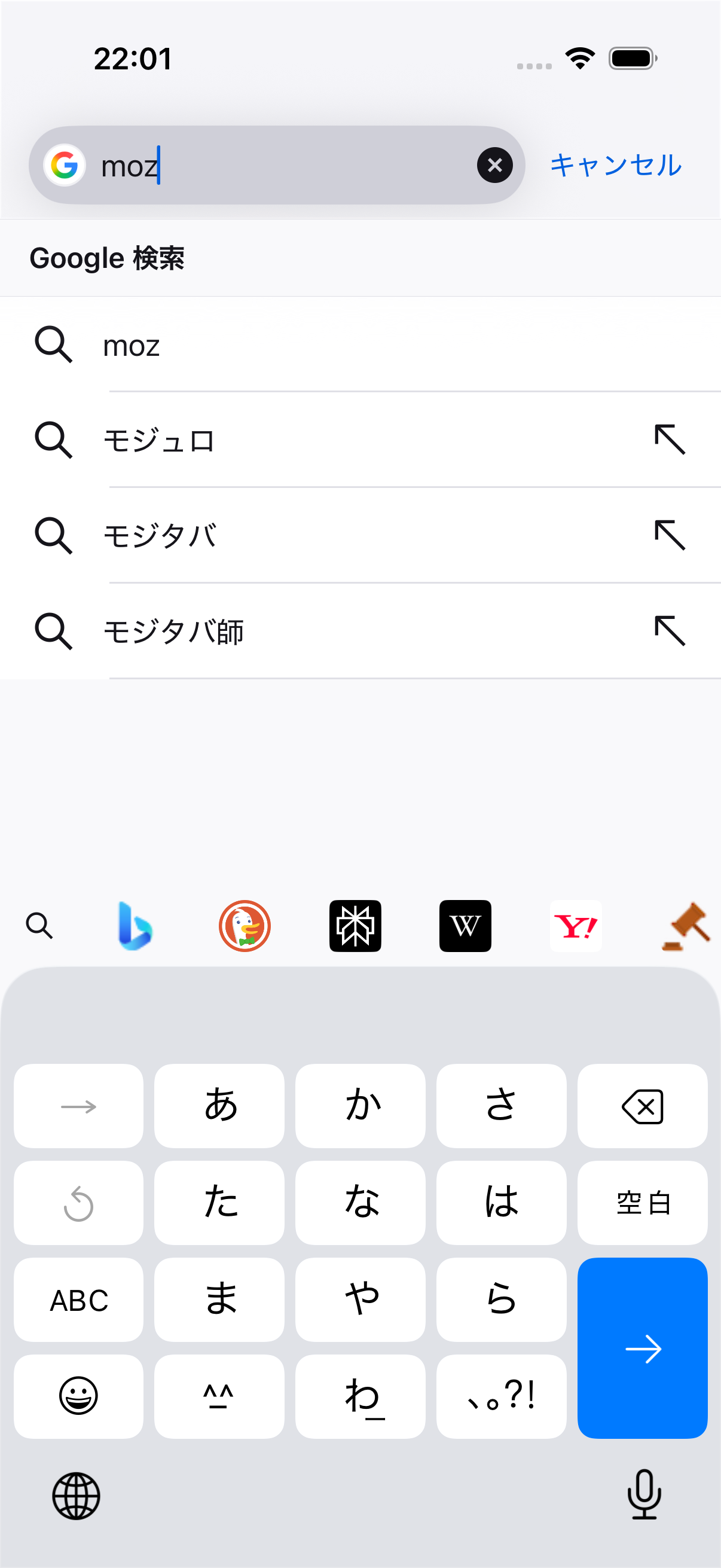This screenshot has width=721, height=1568.
Task: Search with the auction hammer engine
Action: [x=686, y=926]
